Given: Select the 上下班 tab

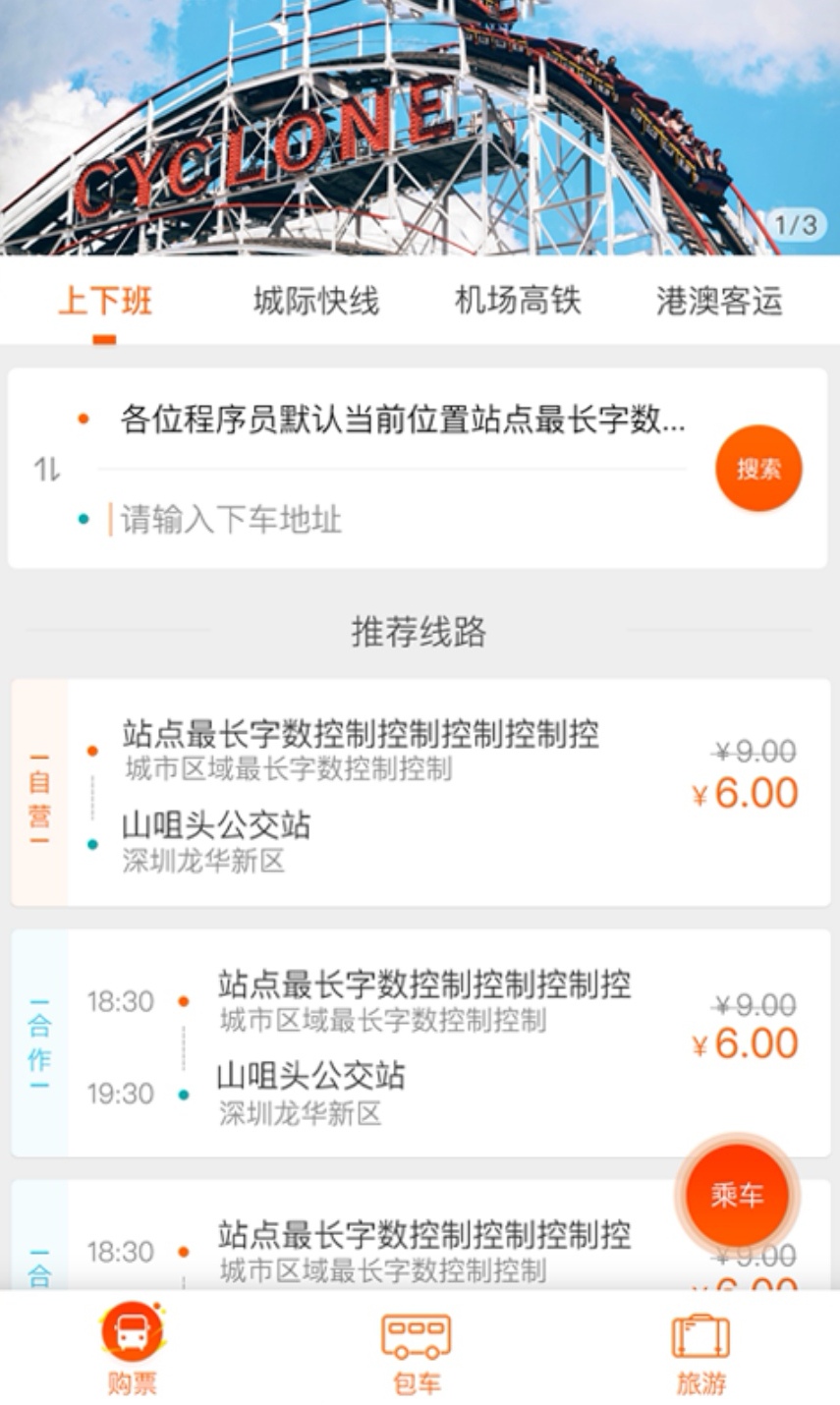Looking at the screenshot, I should click(x=105, y=301).
